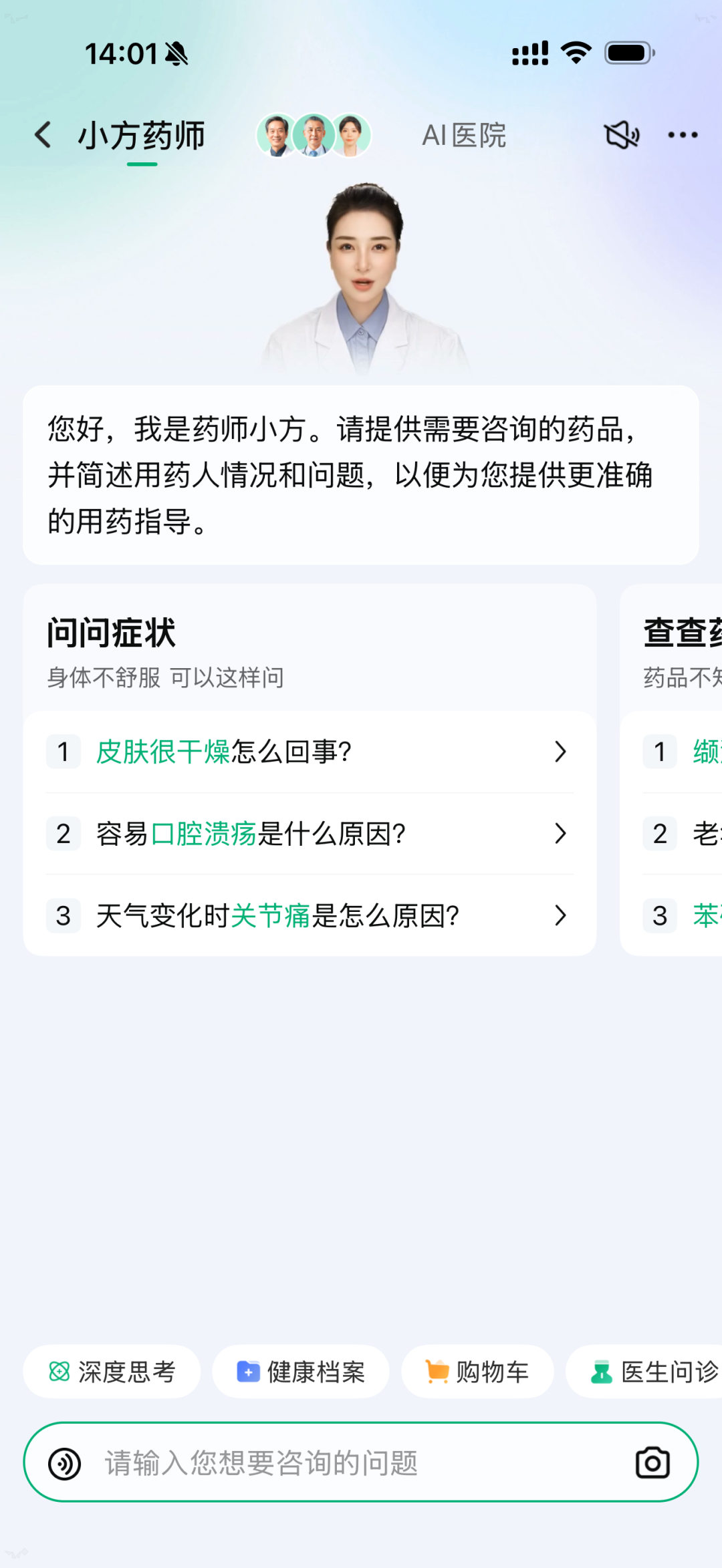Toggle the 健康档案 quick chip

(300, 1372)
